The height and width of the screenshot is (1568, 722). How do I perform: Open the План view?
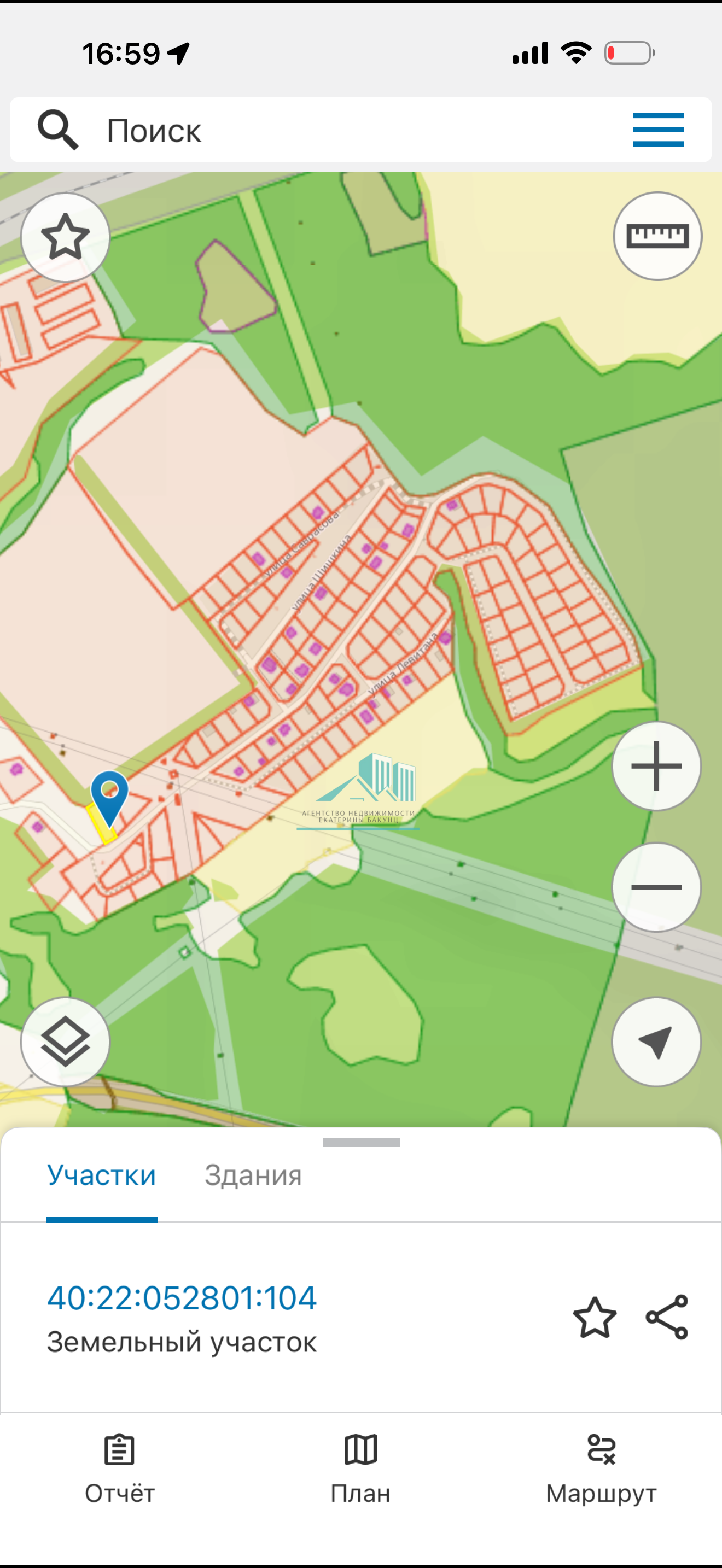(360, 1468)
